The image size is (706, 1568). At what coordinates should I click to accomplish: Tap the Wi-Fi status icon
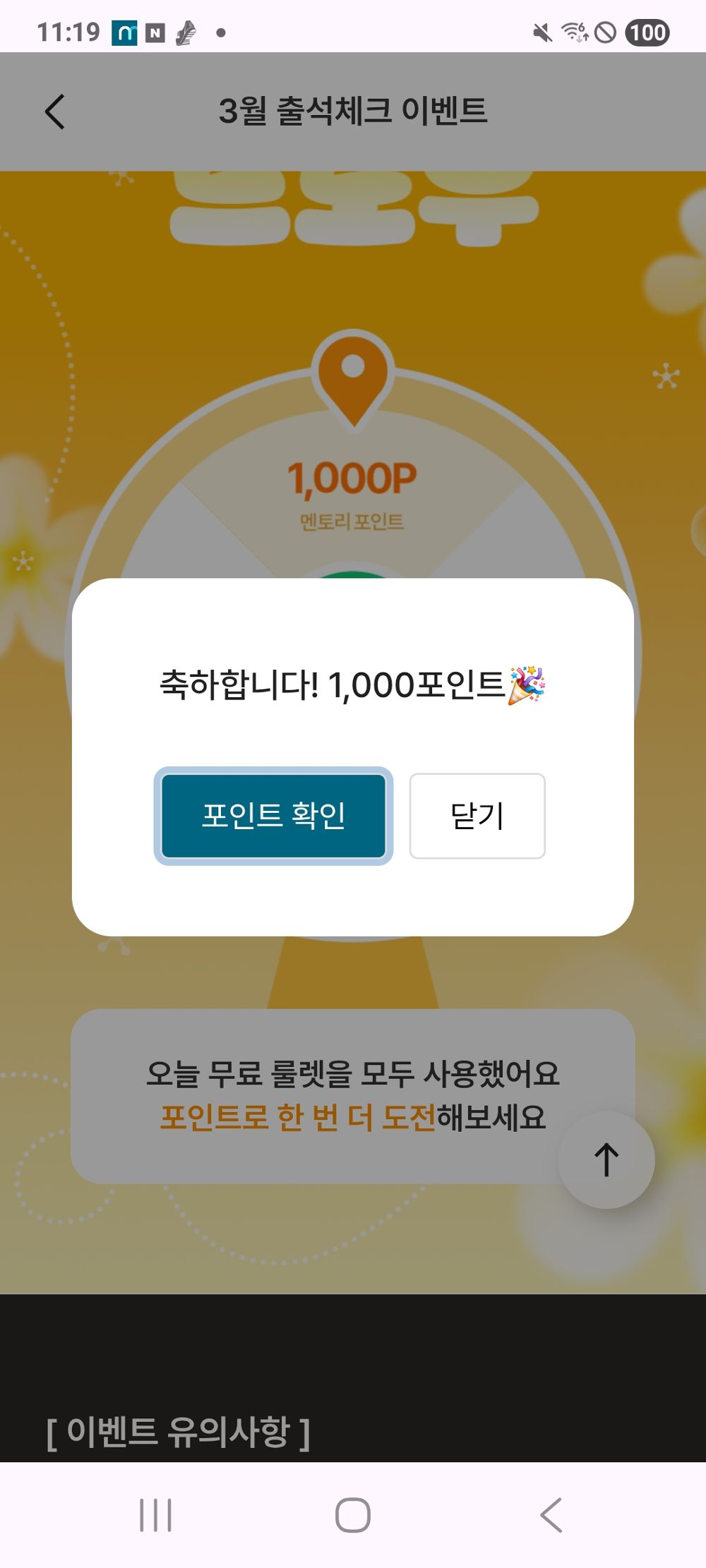click(573, 31)
